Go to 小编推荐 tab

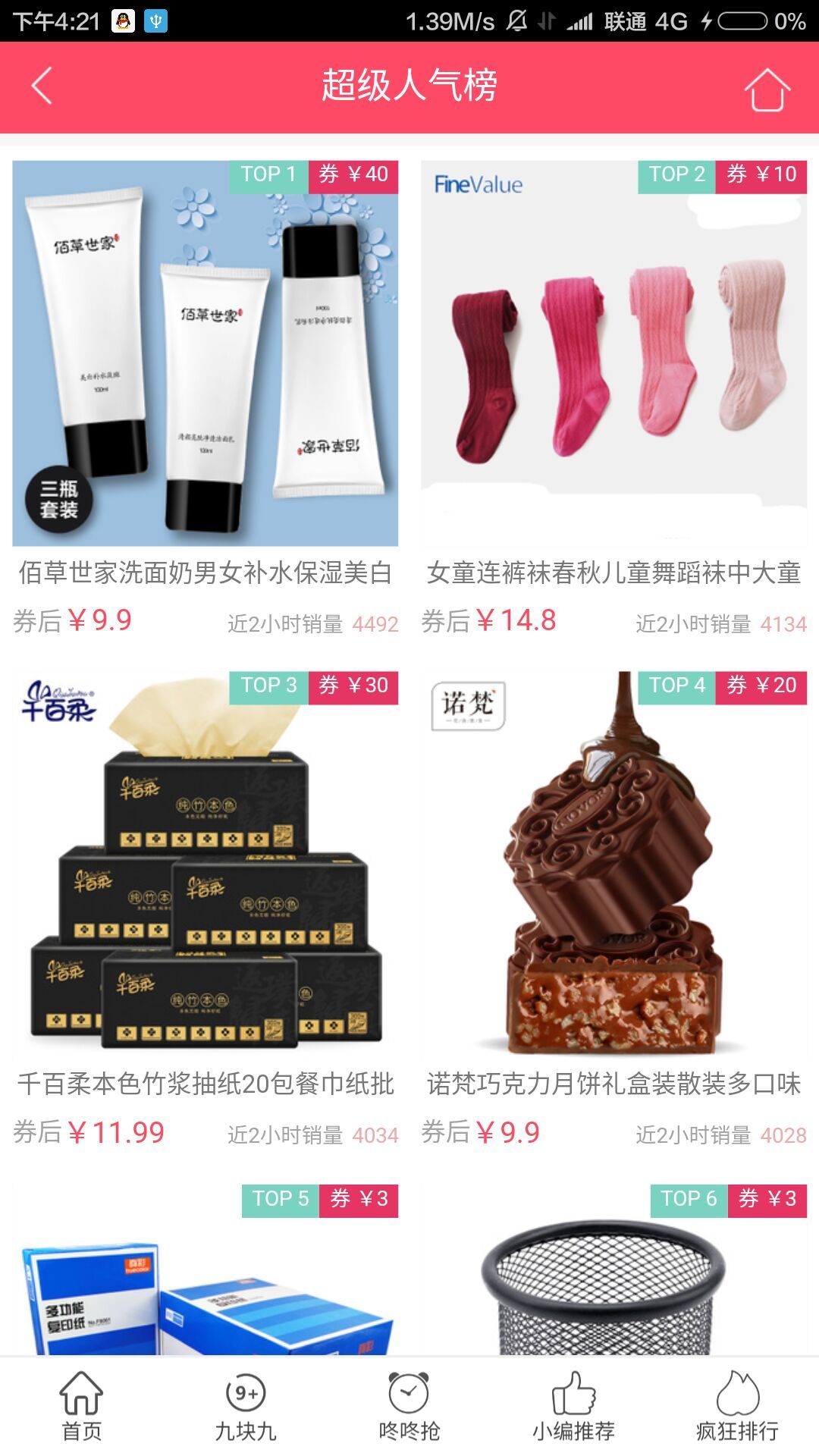[573, 1406]
